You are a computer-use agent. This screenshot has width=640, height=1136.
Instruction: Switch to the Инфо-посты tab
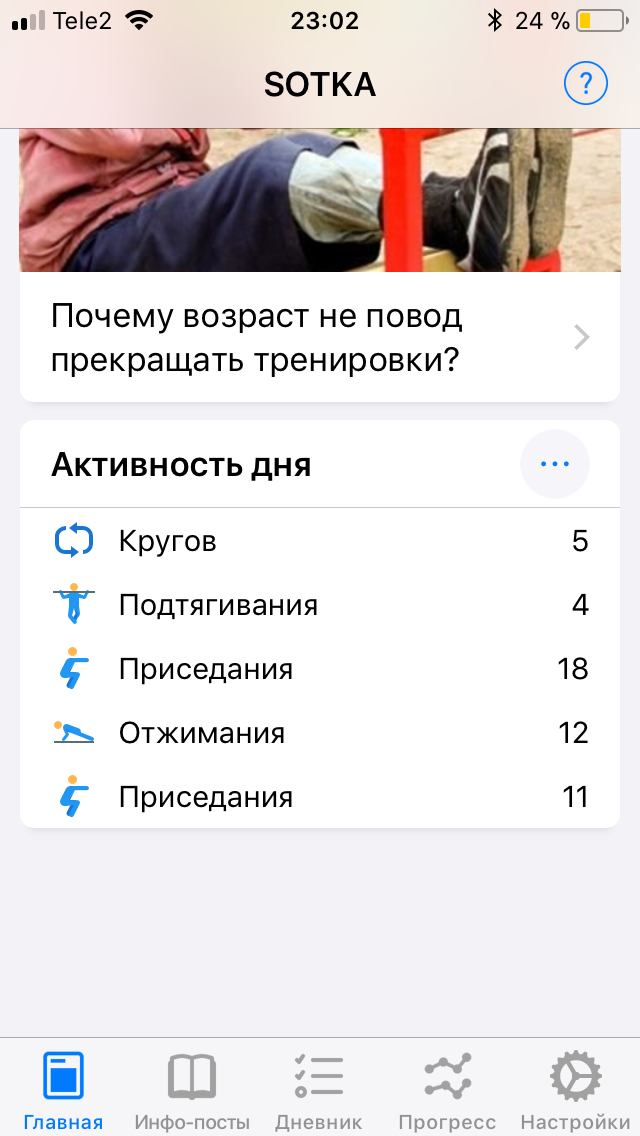[x=191, y=1088]
